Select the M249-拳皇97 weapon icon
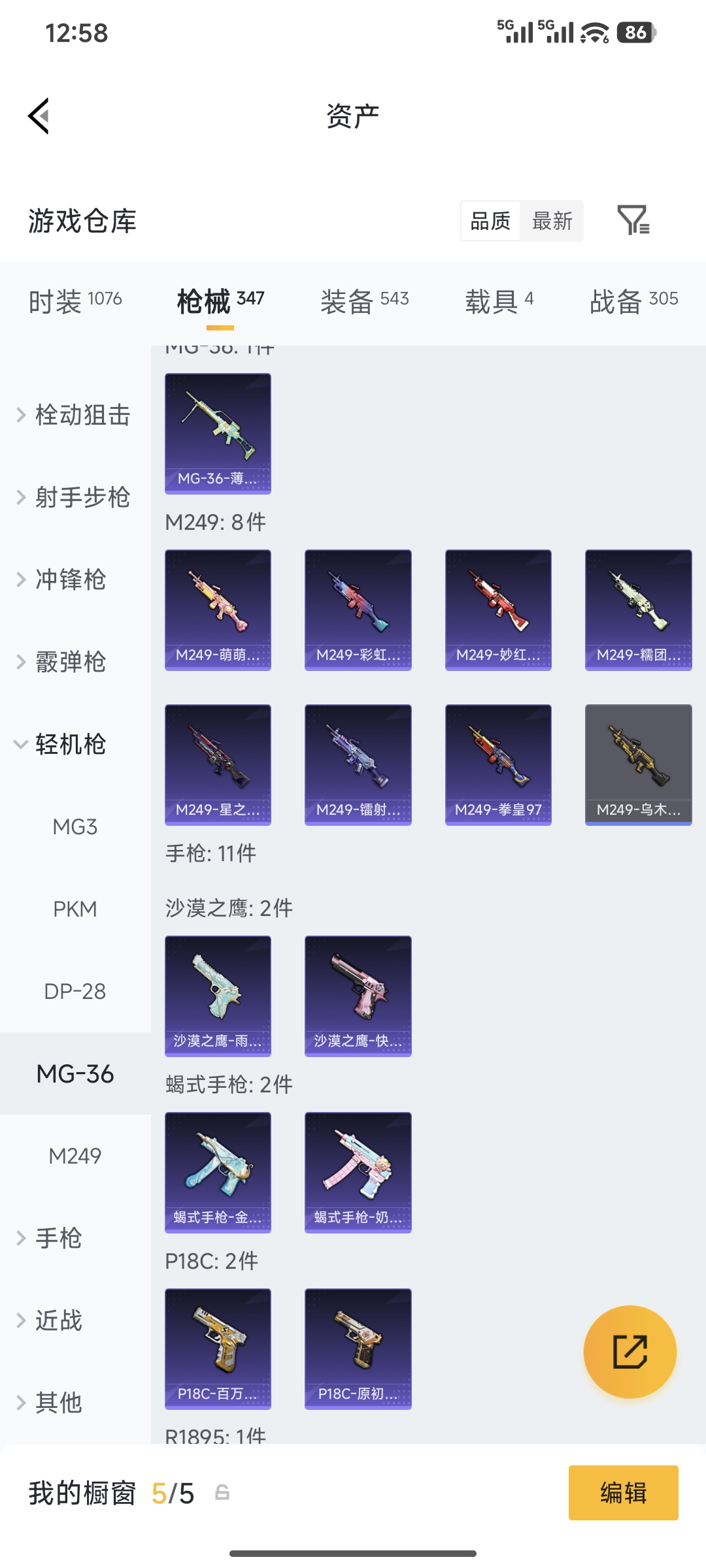Screen dimensions: 706x1568 (x=497, y=764)
